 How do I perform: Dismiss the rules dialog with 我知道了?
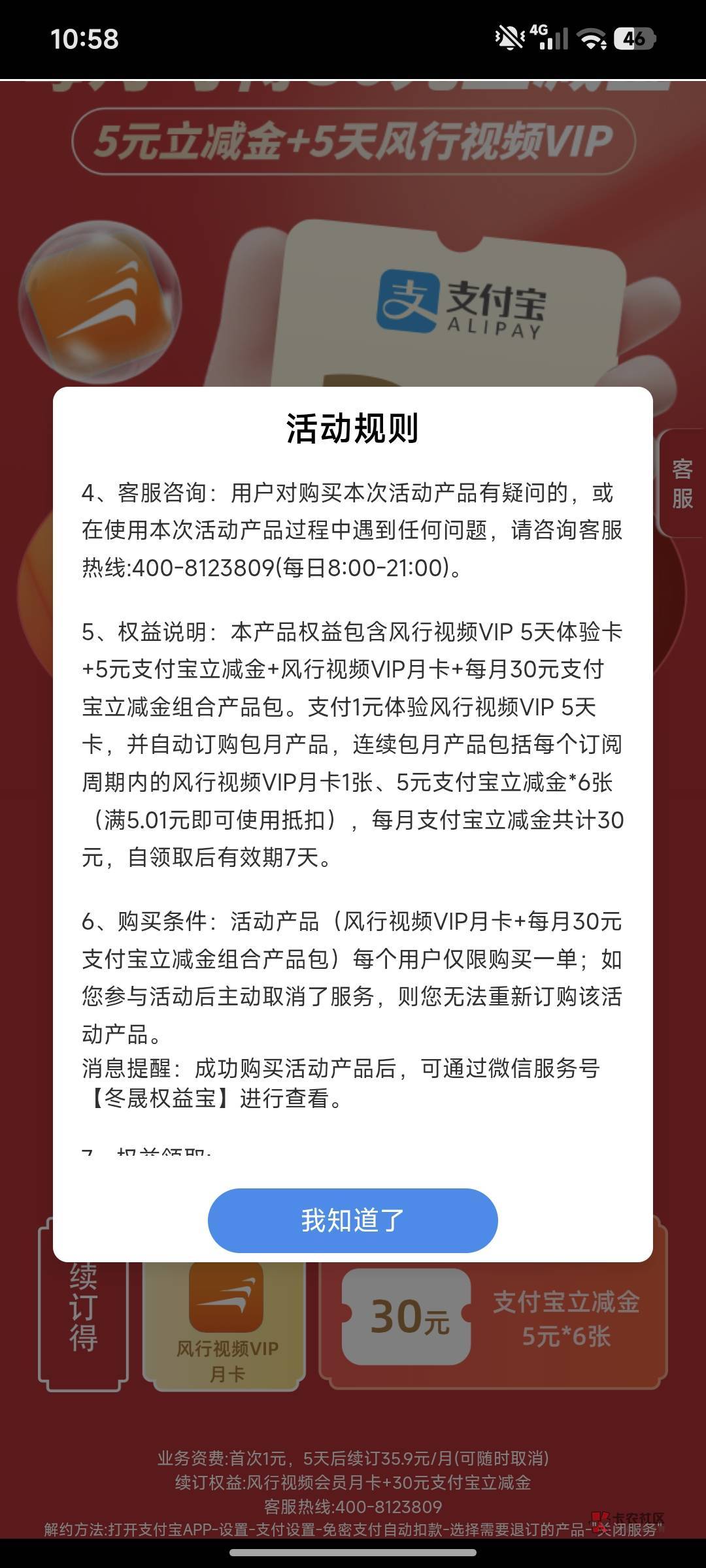pos(352,1220)
